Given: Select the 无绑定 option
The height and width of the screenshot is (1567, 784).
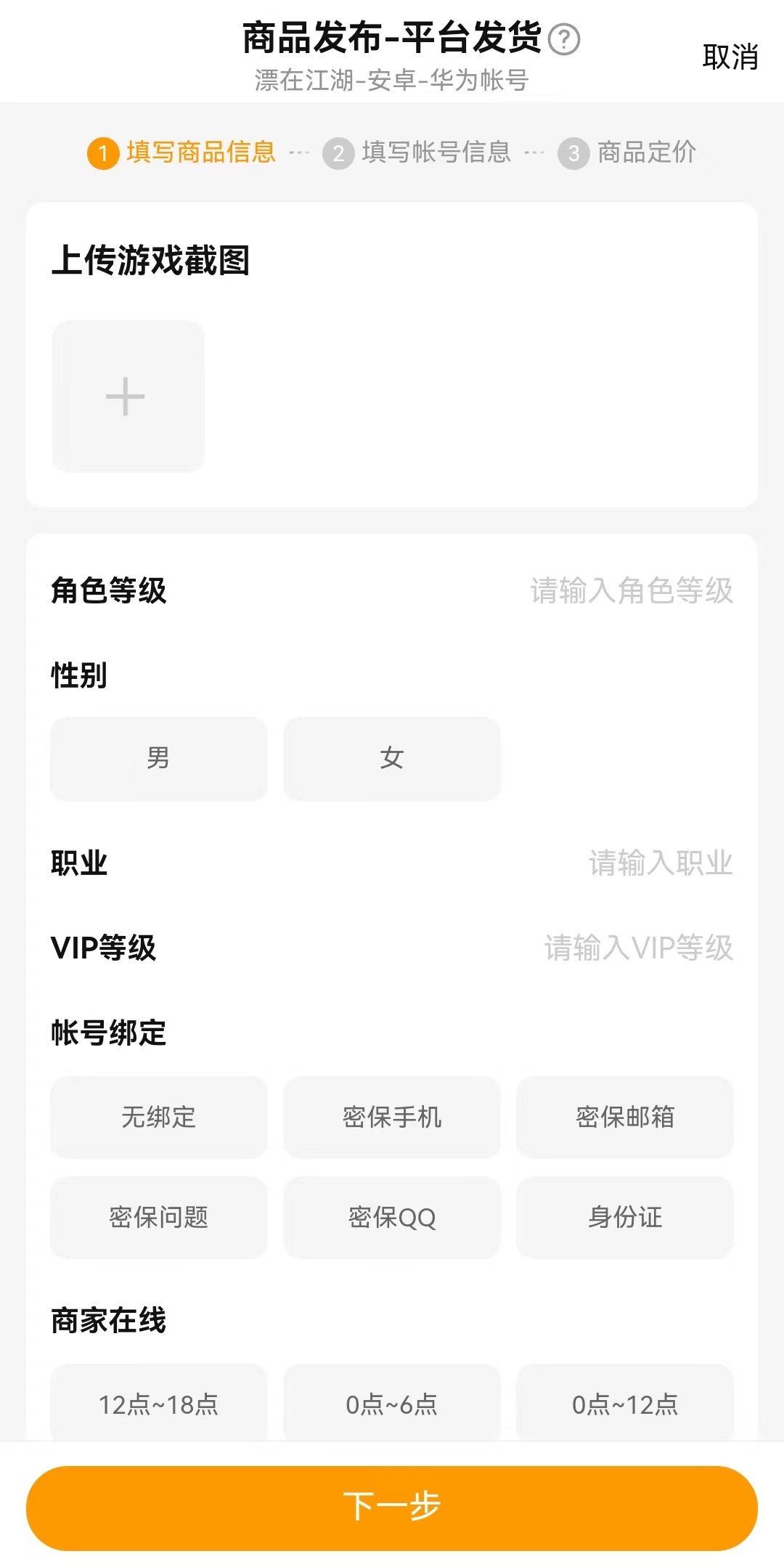Looking at the screenshot, I should [158, 1117].
